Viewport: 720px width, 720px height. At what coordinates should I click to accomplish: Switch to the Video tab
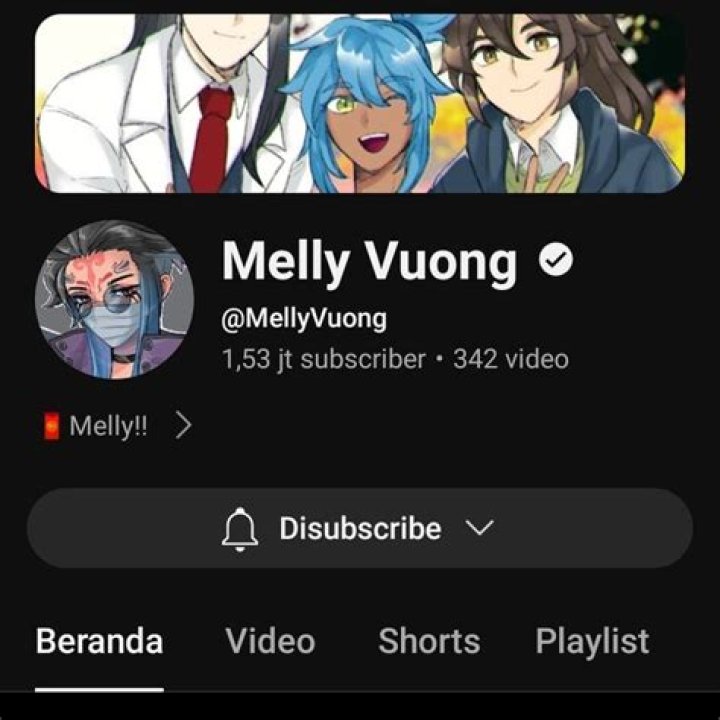(x=270, y=641)
